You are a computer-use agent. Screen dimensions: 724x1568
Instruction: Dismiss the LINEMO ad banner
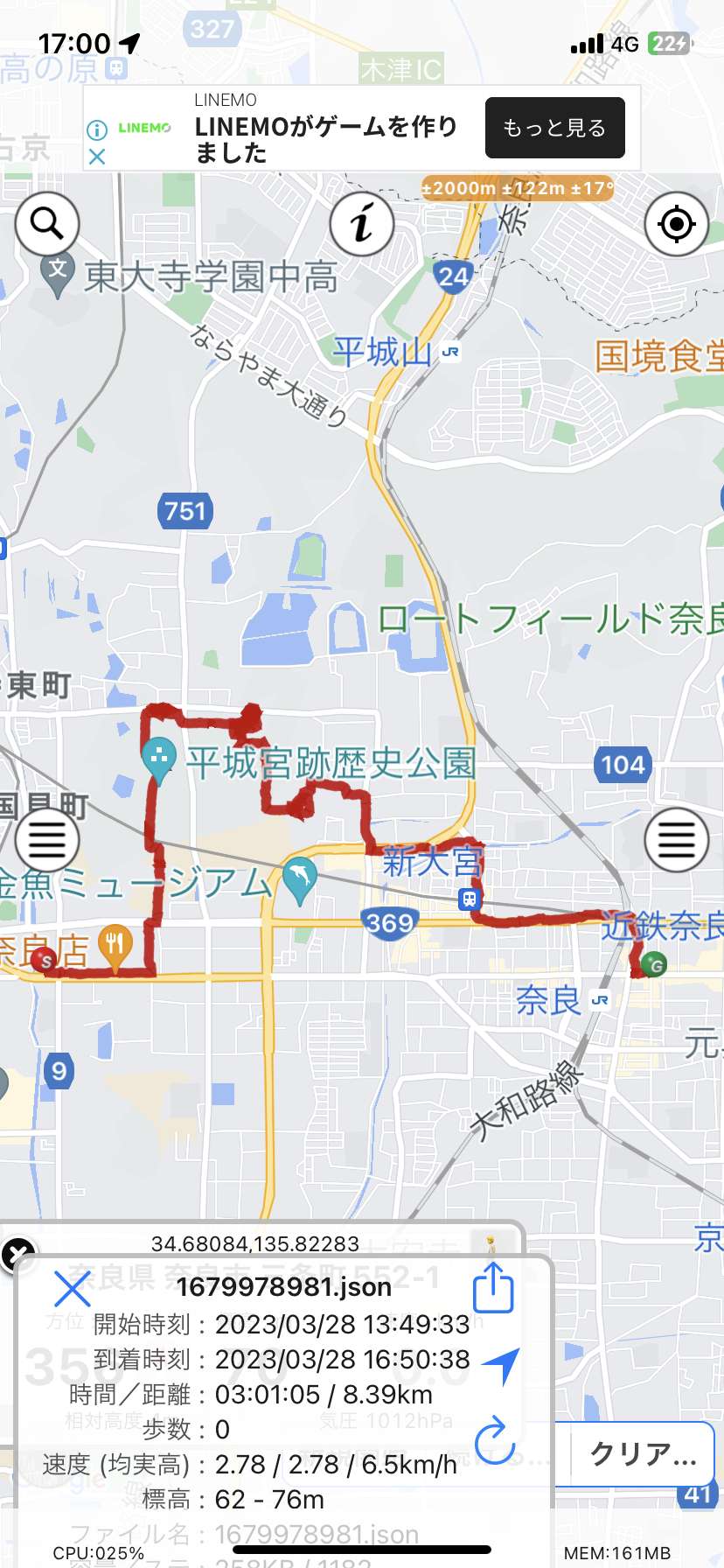(97, 157)
